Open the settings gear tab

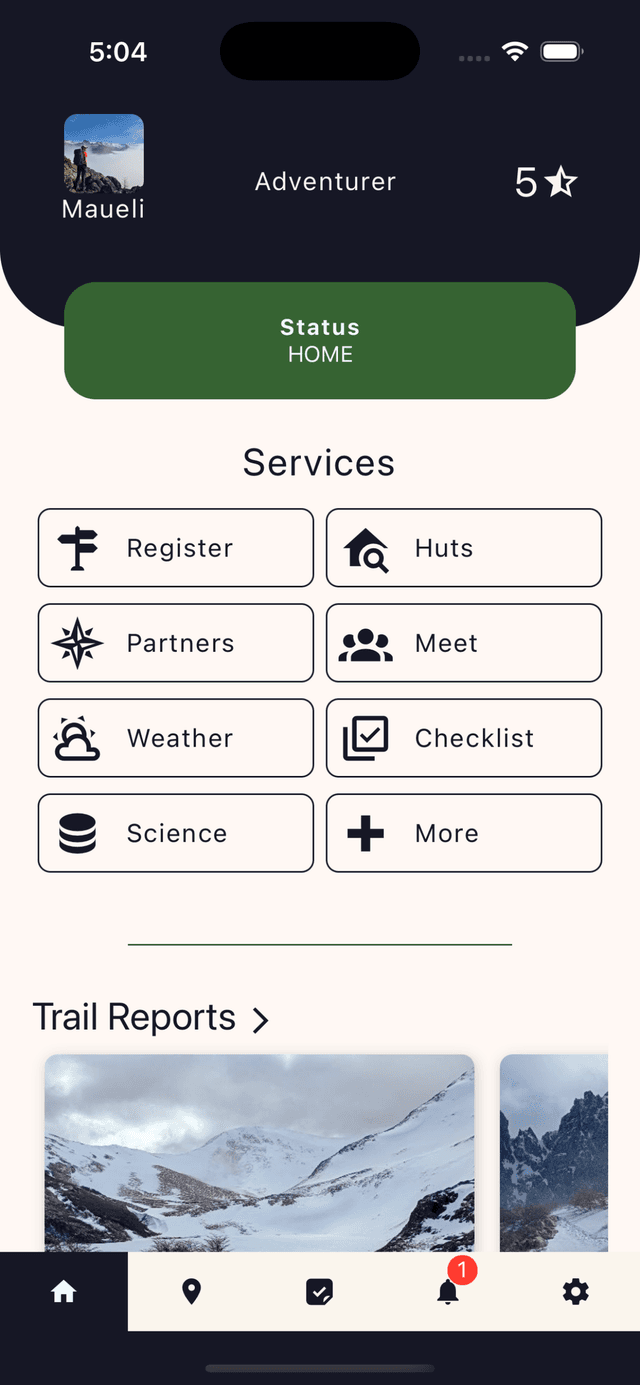[x=576, y=1292]
